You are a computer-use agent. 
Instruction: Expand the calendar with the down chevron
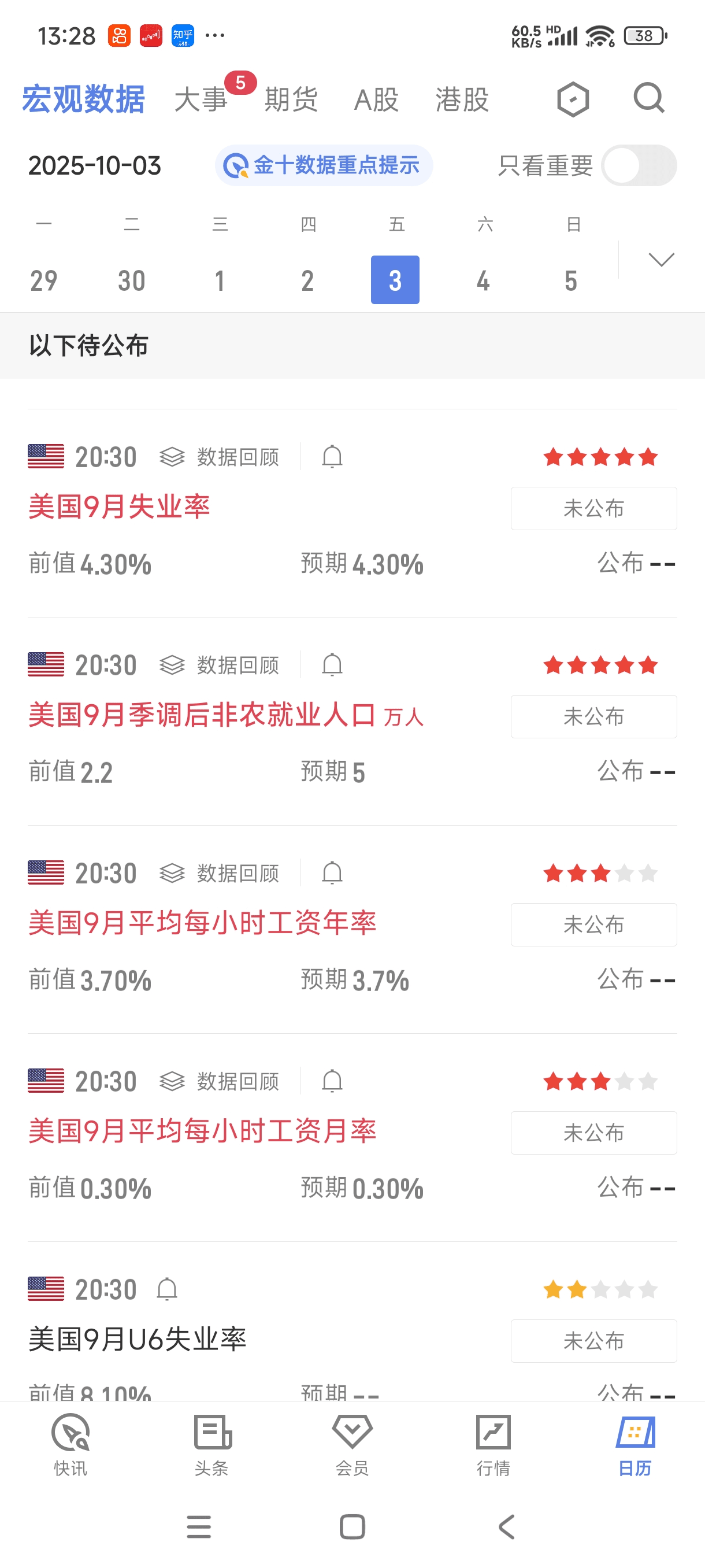tap(661, 260)
